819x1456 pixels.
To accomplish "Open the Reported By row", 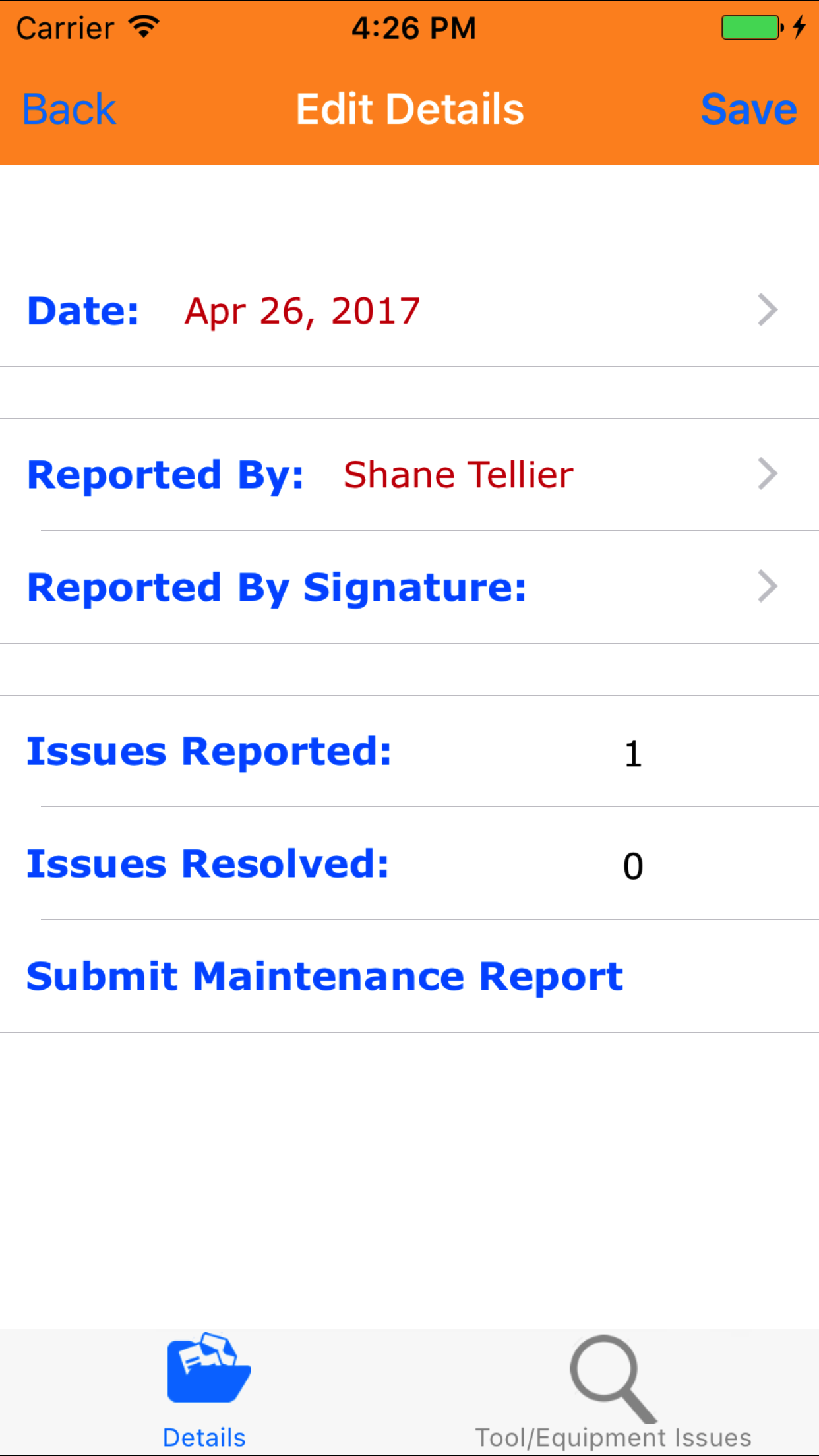I will (x=409, y=475).
